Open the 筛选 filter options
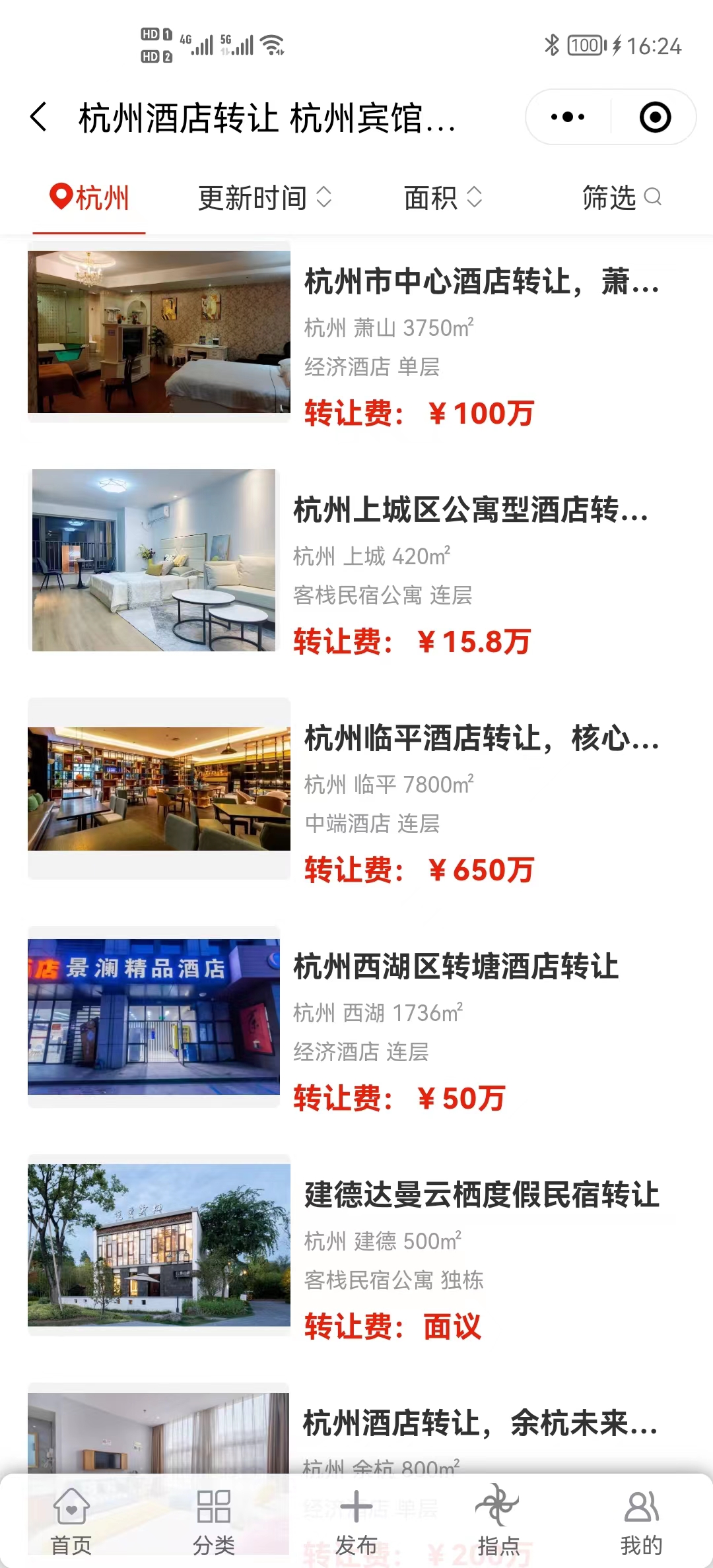 [x=621, y=197]
